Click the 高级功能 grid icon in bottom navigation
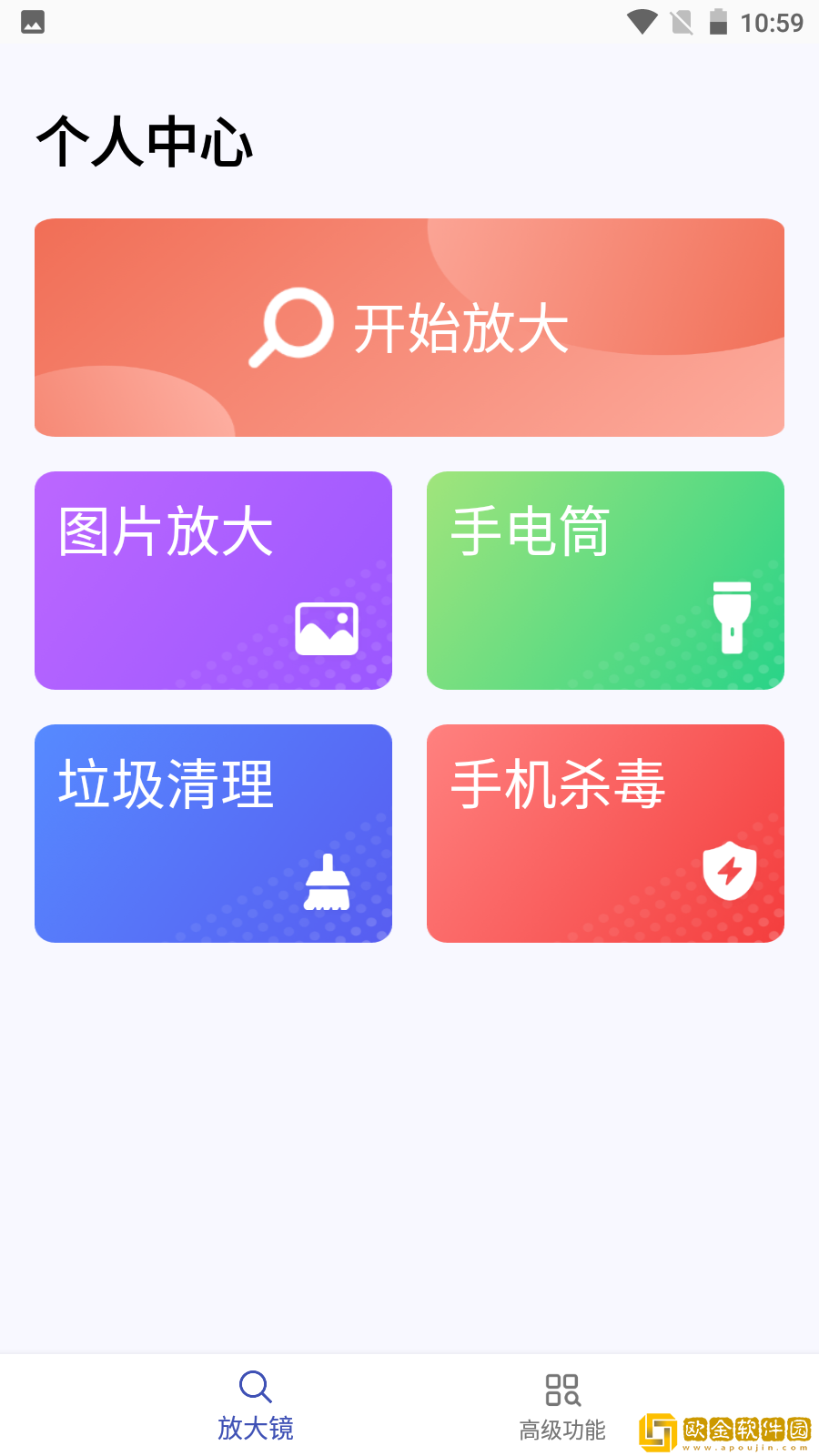 (562, 1390)
